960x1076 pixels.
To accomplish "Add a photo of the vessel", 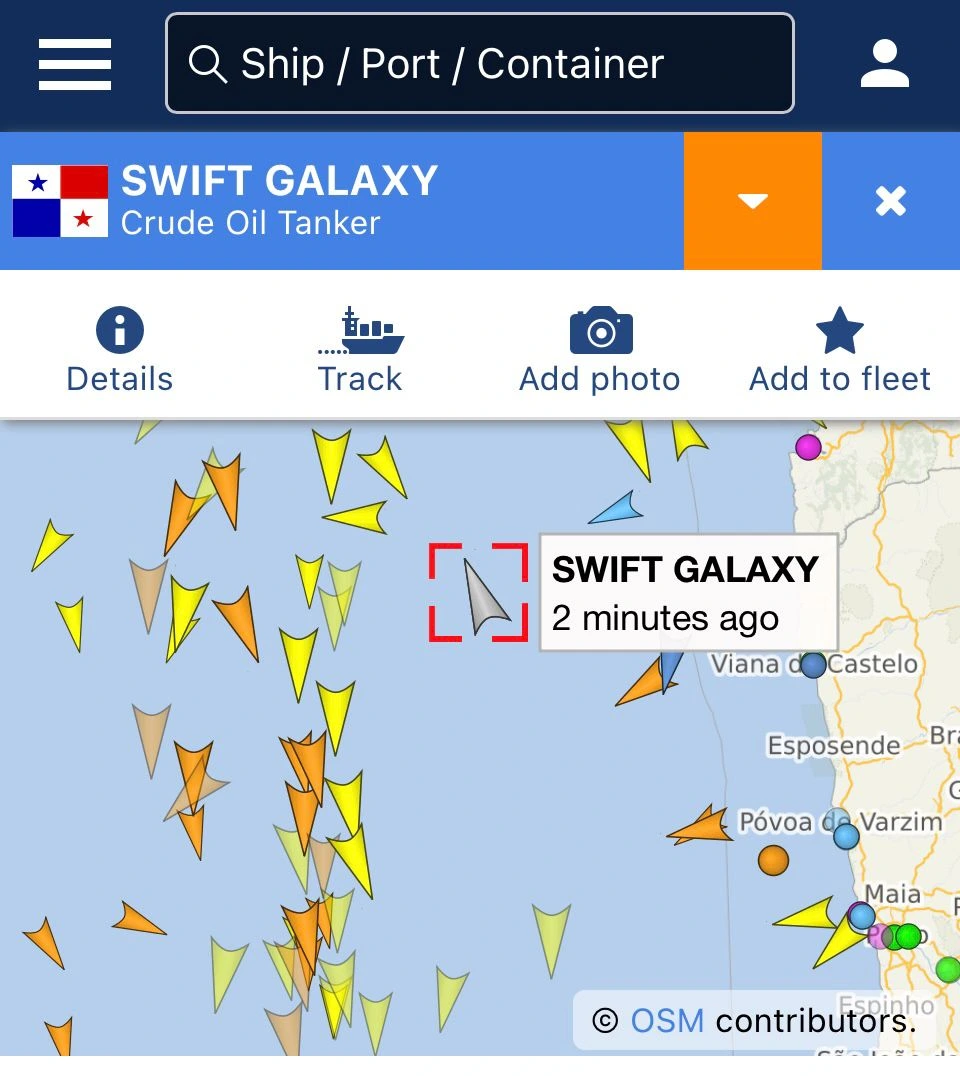I will click(x=600, y=350).
